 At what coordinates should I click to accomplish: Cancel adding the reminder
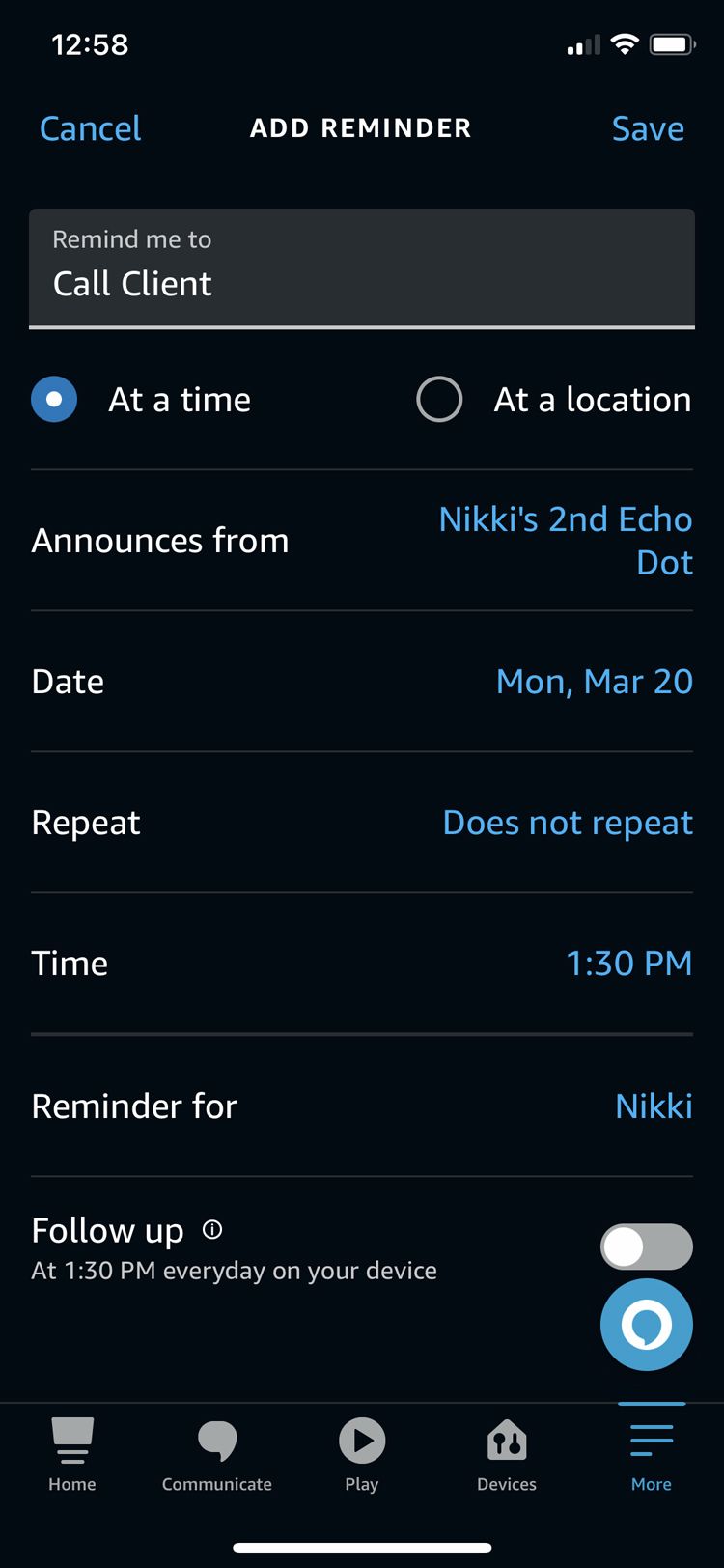pos(90,128)
